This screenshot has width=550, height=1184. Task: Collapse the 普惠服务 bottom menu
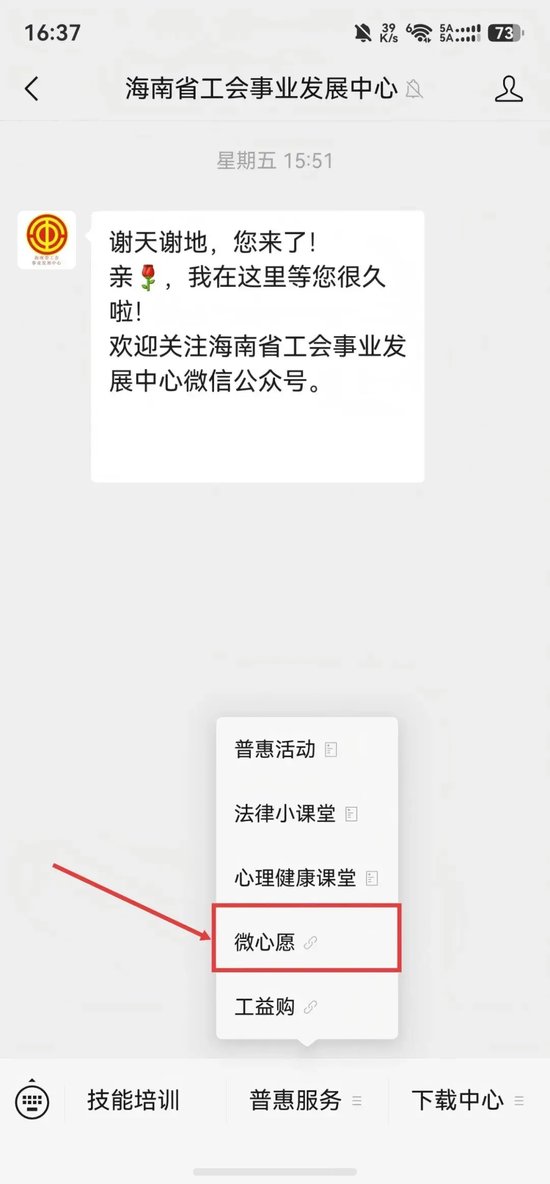tap(306, 1100)
